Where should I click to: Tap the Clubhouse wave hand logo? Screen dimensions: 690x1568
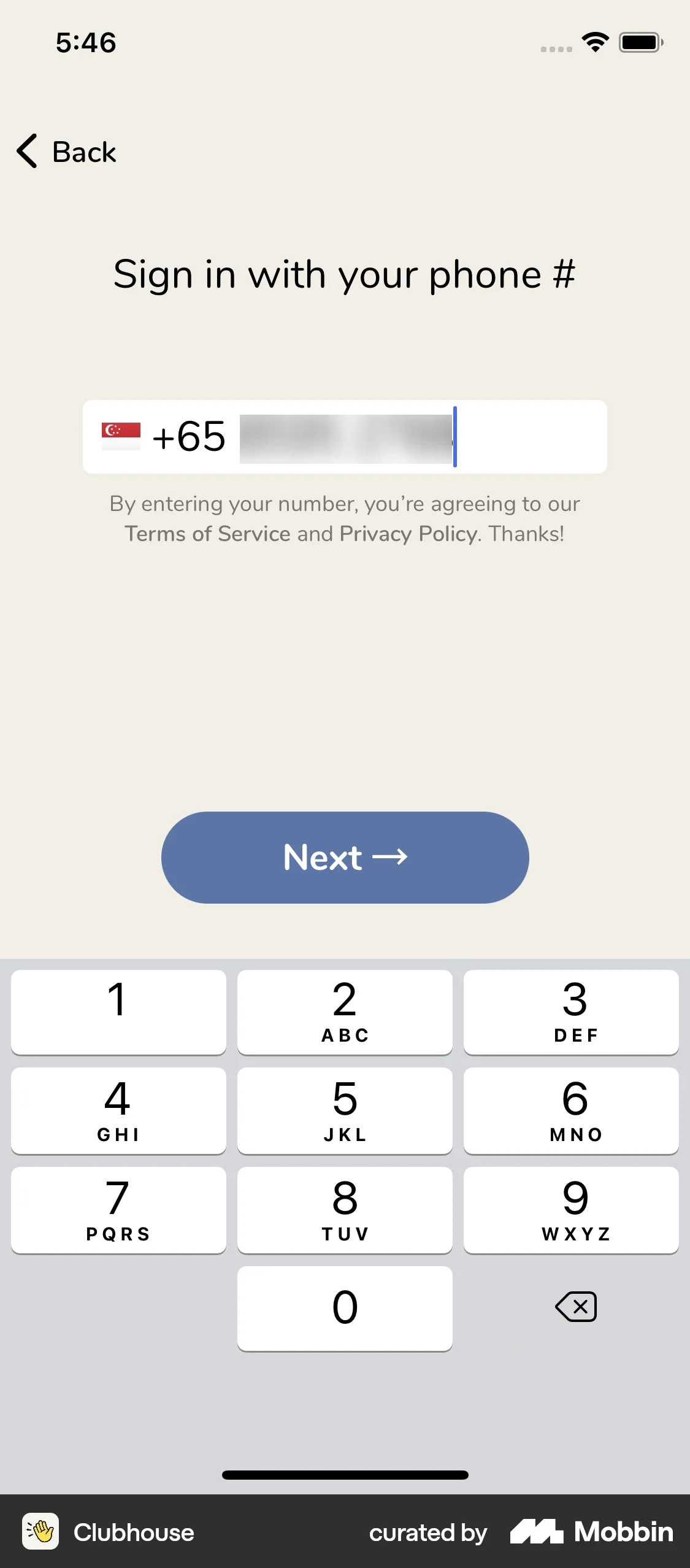tap(40, 1532)
